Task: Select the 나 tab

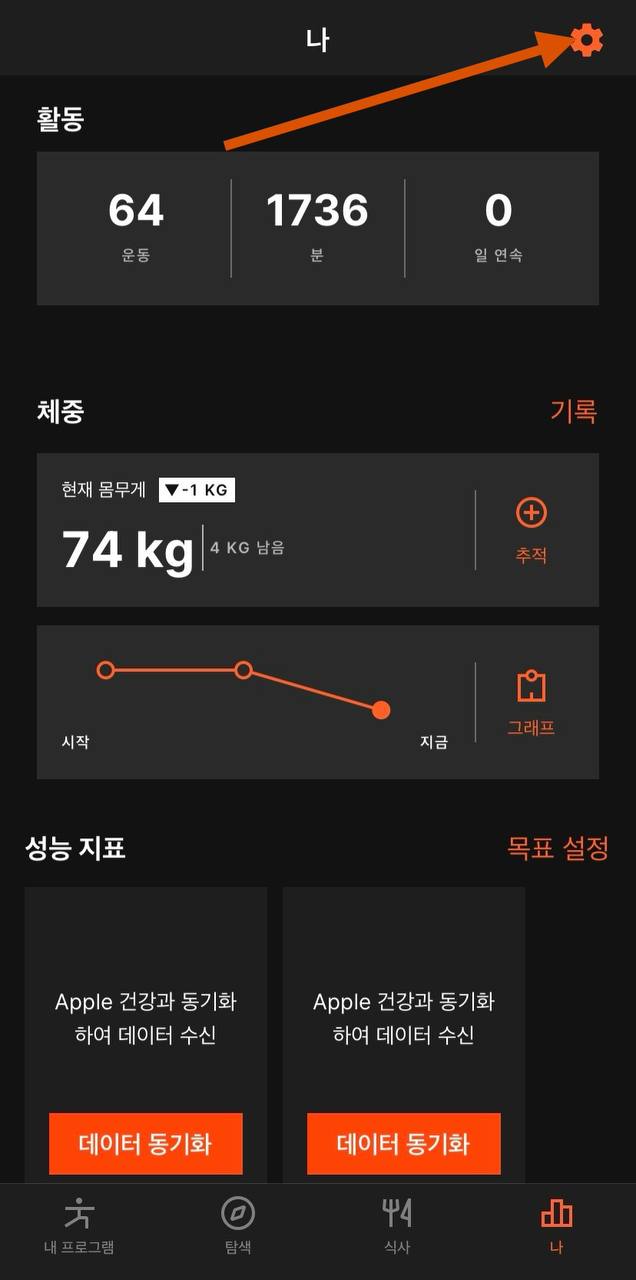Action: pos(556,1226)
